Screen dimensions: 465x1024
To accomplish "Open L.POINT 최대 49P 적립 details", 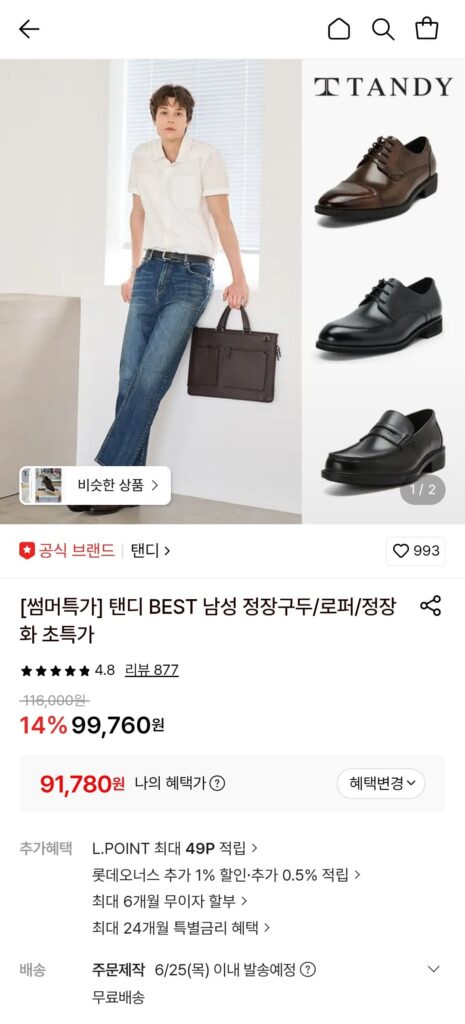I will pyautogui.click(x=174, y=848).
